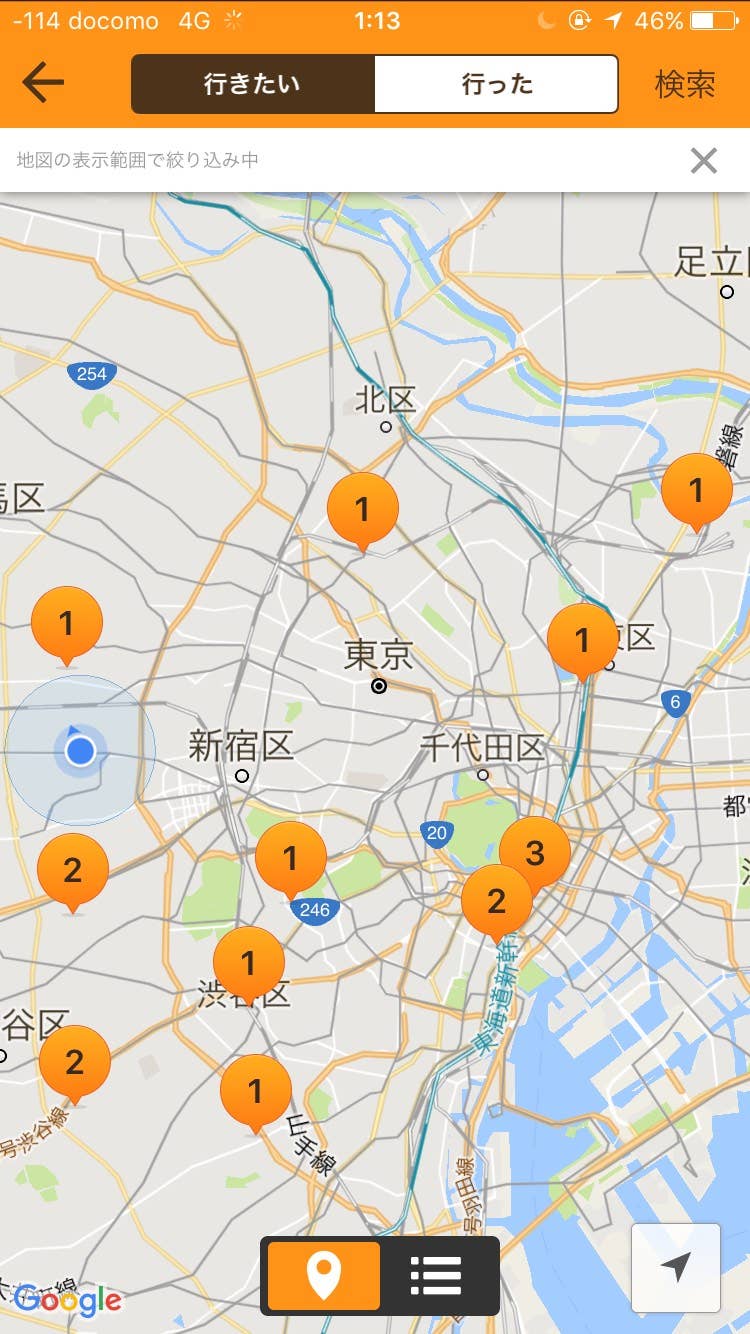The image size is (750, 1334).
Task: Tap the pin over 渋谷区 label
Action: click(249, 966)
